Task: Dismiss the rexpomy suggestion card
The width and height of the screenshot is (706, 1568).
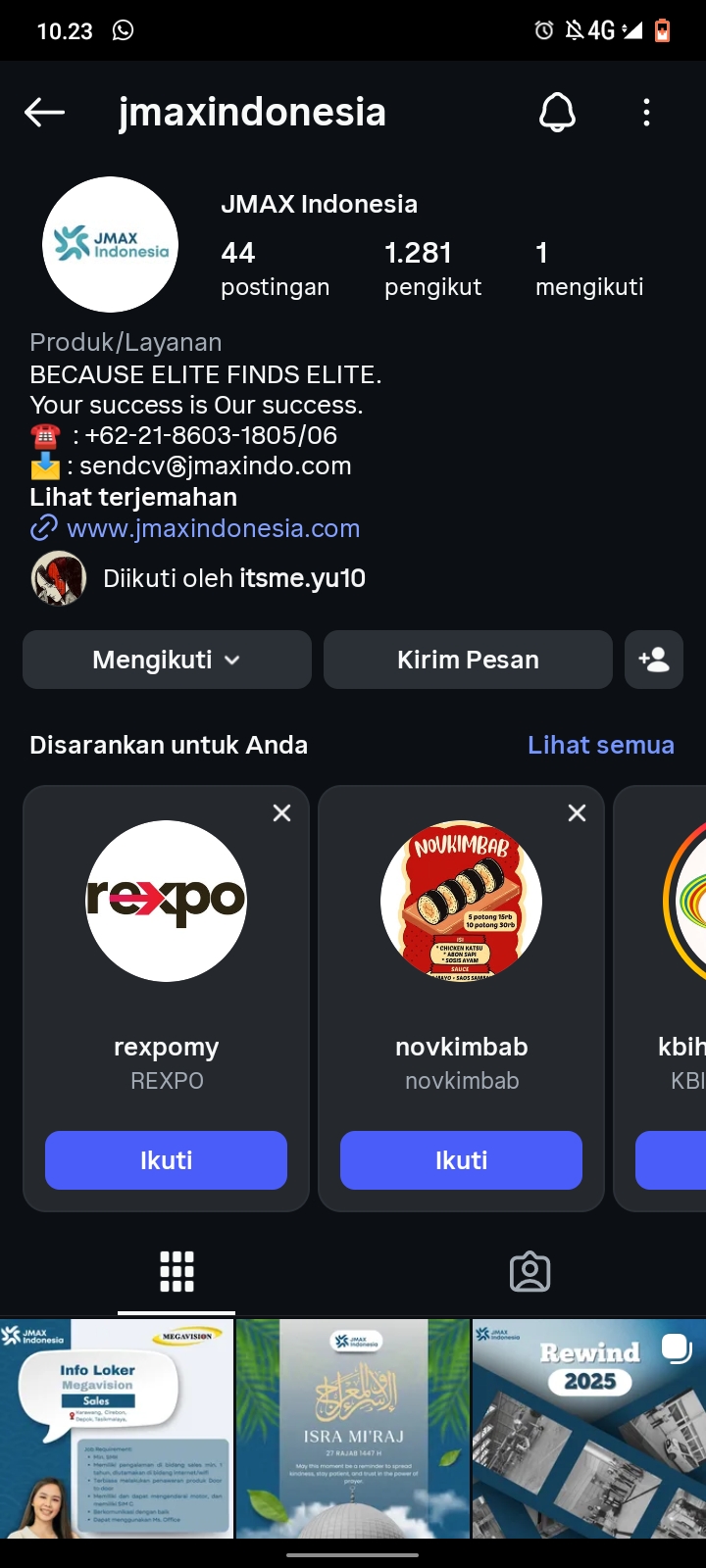Action: coord(281,812)
